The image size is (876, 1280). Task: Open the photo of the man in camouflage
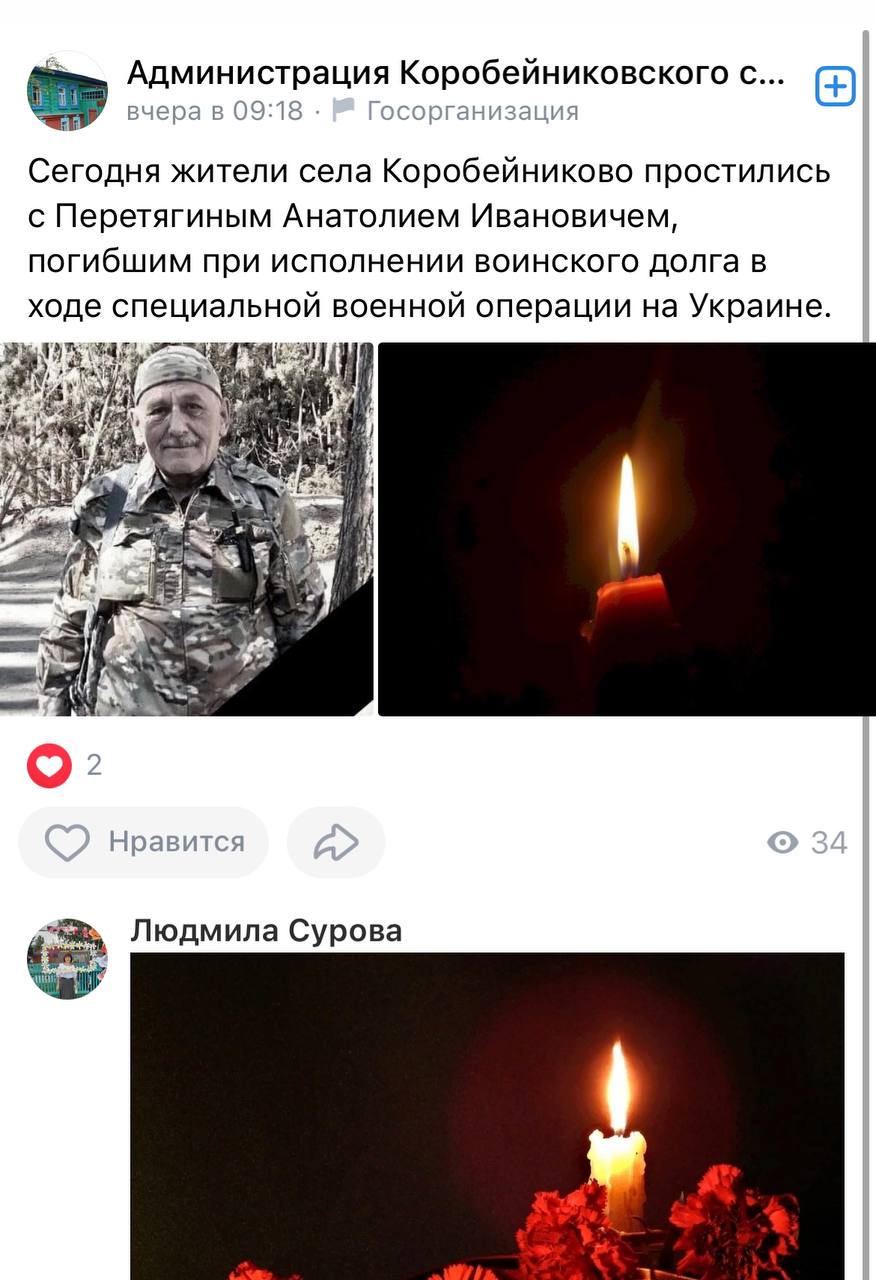click(x=187, y=529)
